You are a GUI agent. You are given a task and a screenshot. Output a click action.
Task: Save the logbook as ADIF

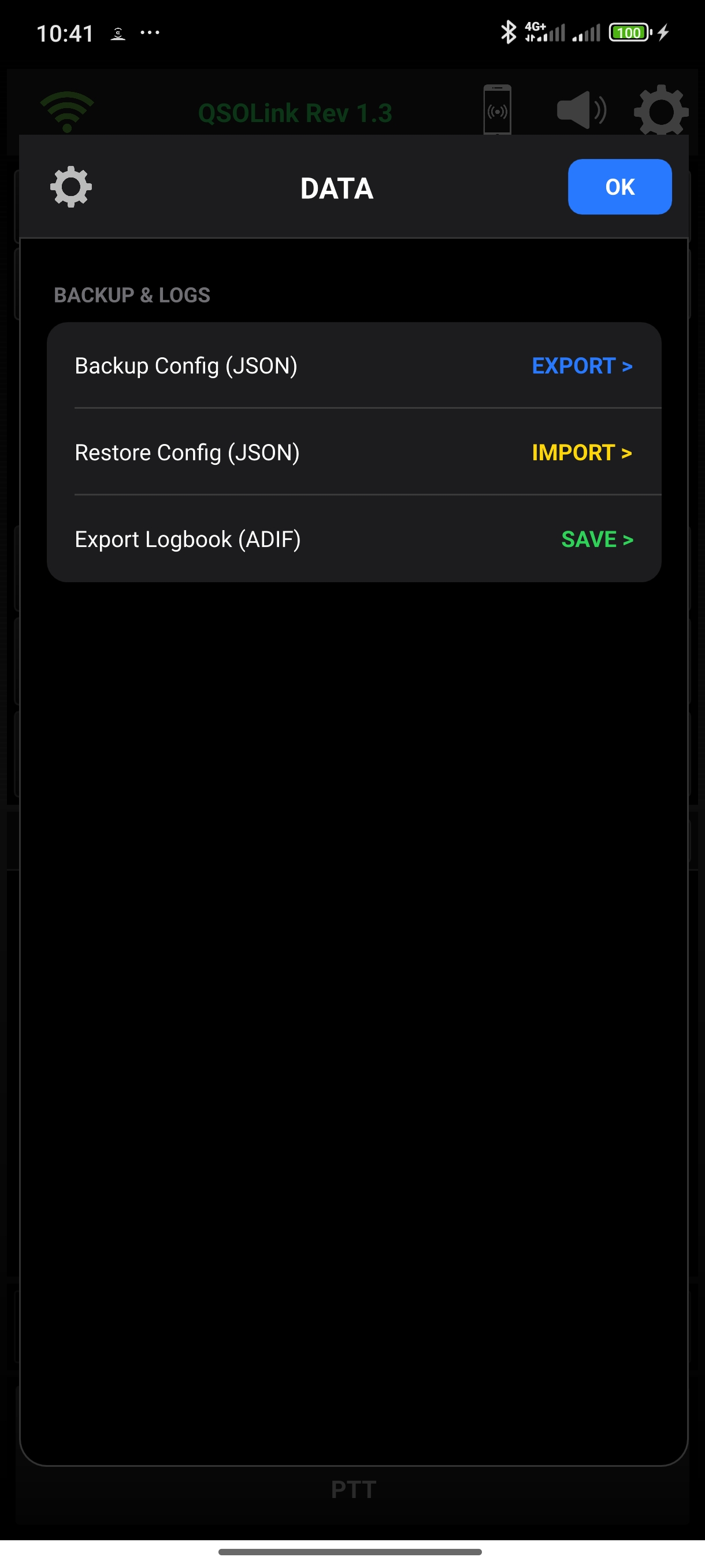(x=597, y=539)
